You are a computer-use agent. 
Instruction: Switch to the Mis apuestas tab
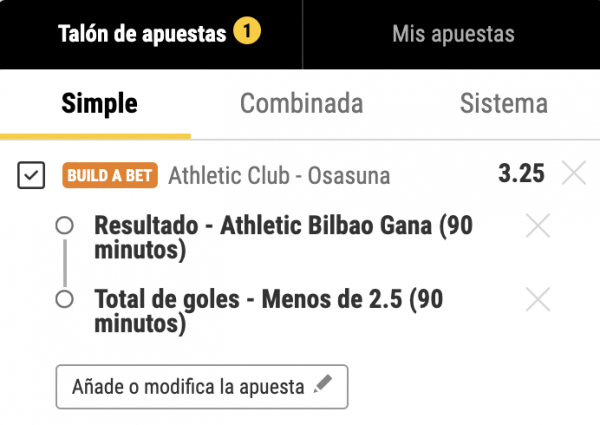pyautogui.click(x=452, y=35)
